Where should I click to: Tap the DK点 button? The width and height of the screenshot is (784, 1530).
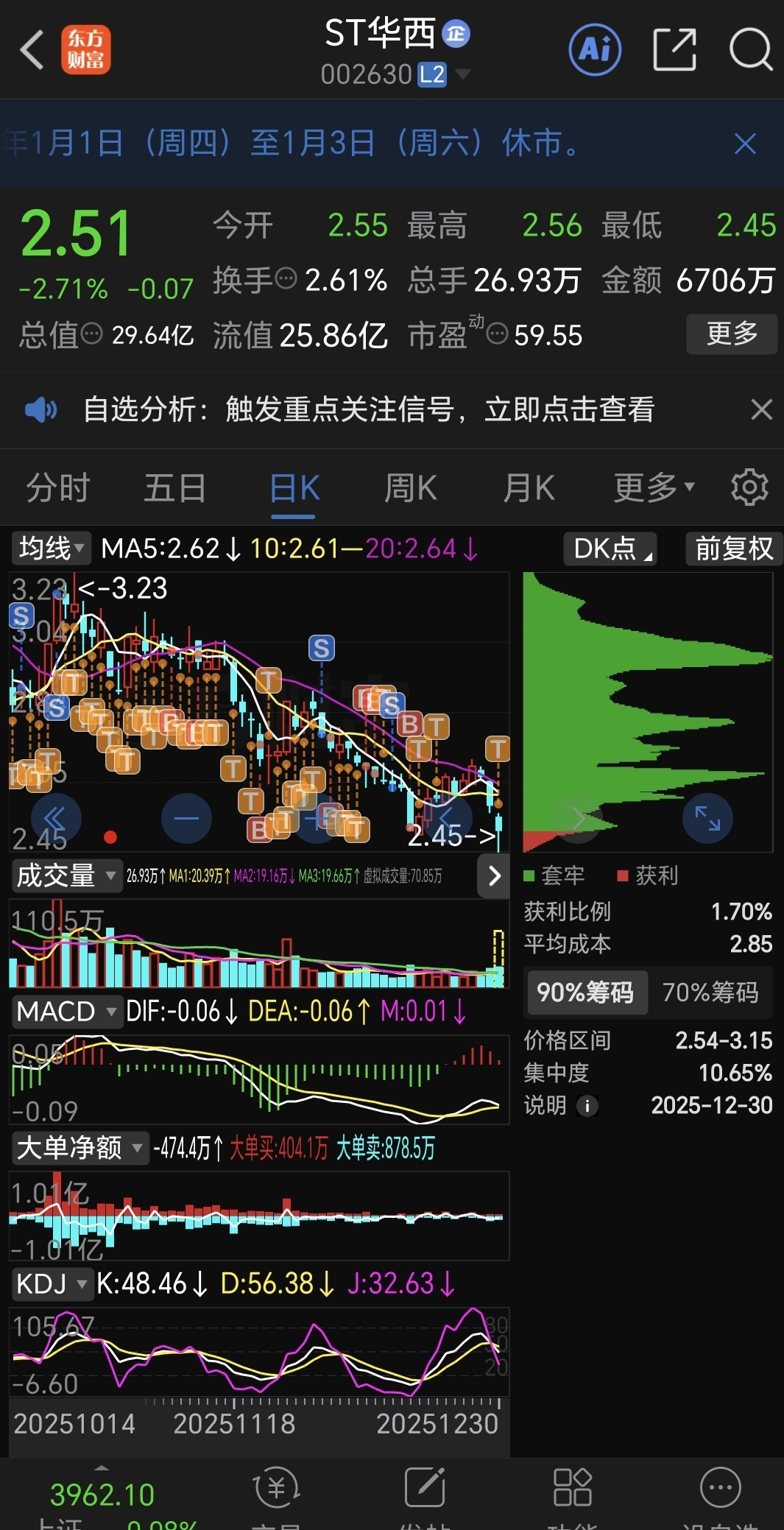(x=610, y=549)
